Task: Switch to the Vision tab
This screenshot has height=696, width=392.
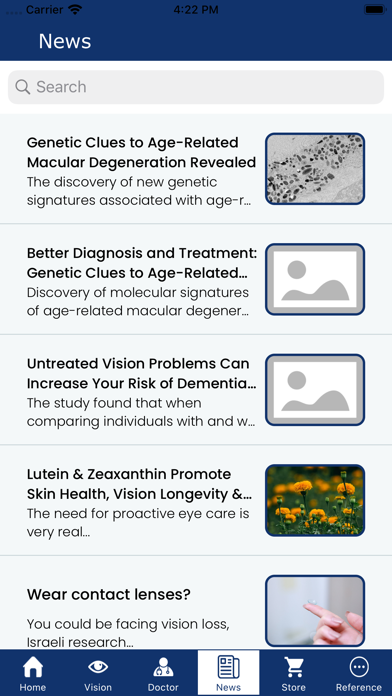Action: coord(98,673)
